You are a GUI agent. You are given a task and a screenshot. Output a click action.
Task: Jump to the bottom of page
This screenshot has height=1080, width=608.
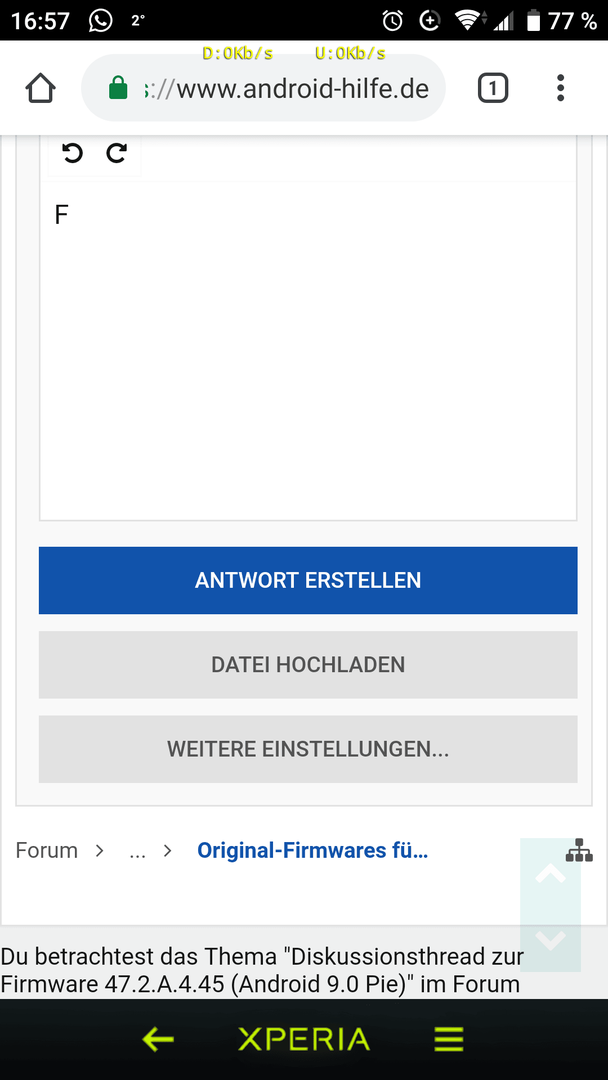551,940
